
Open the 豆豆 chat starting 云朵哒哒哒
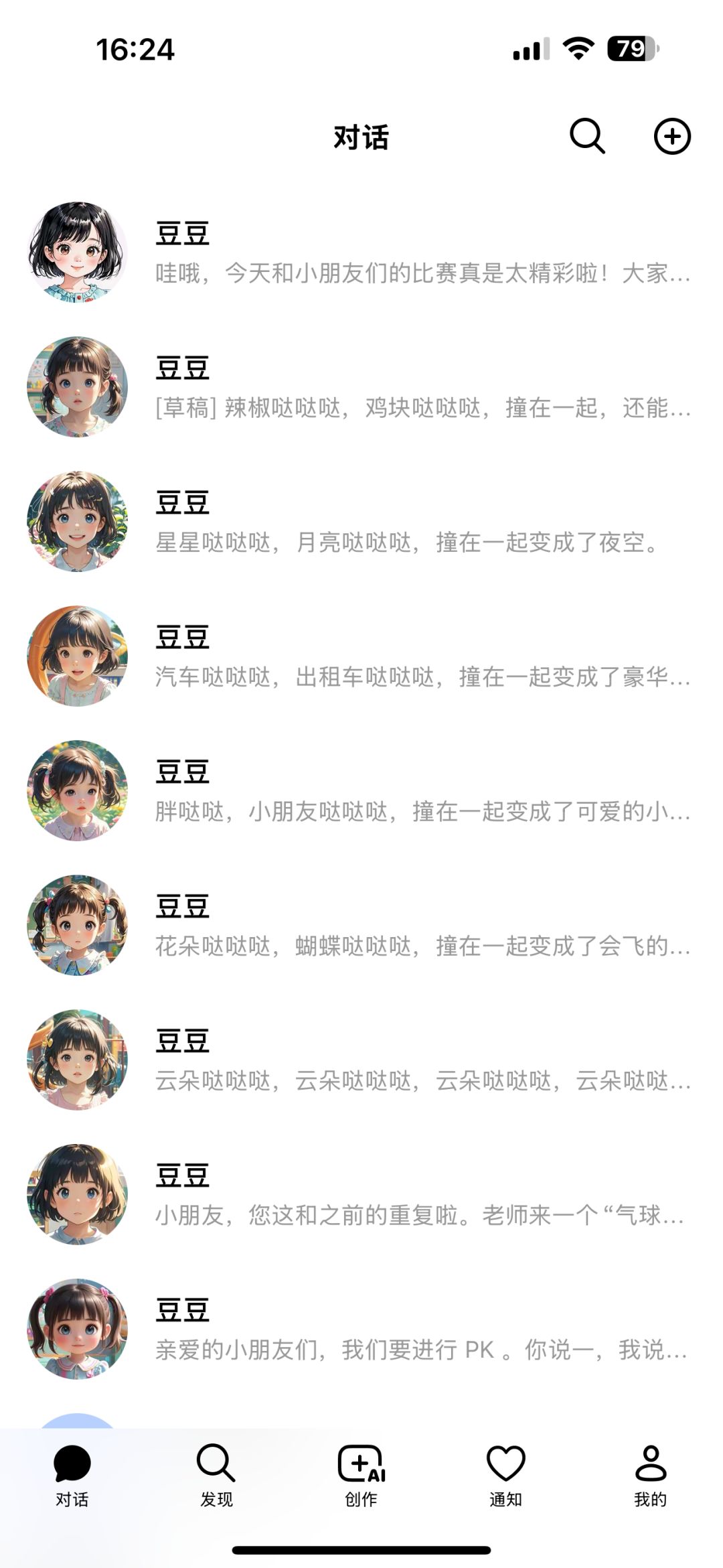point(361,1060)
